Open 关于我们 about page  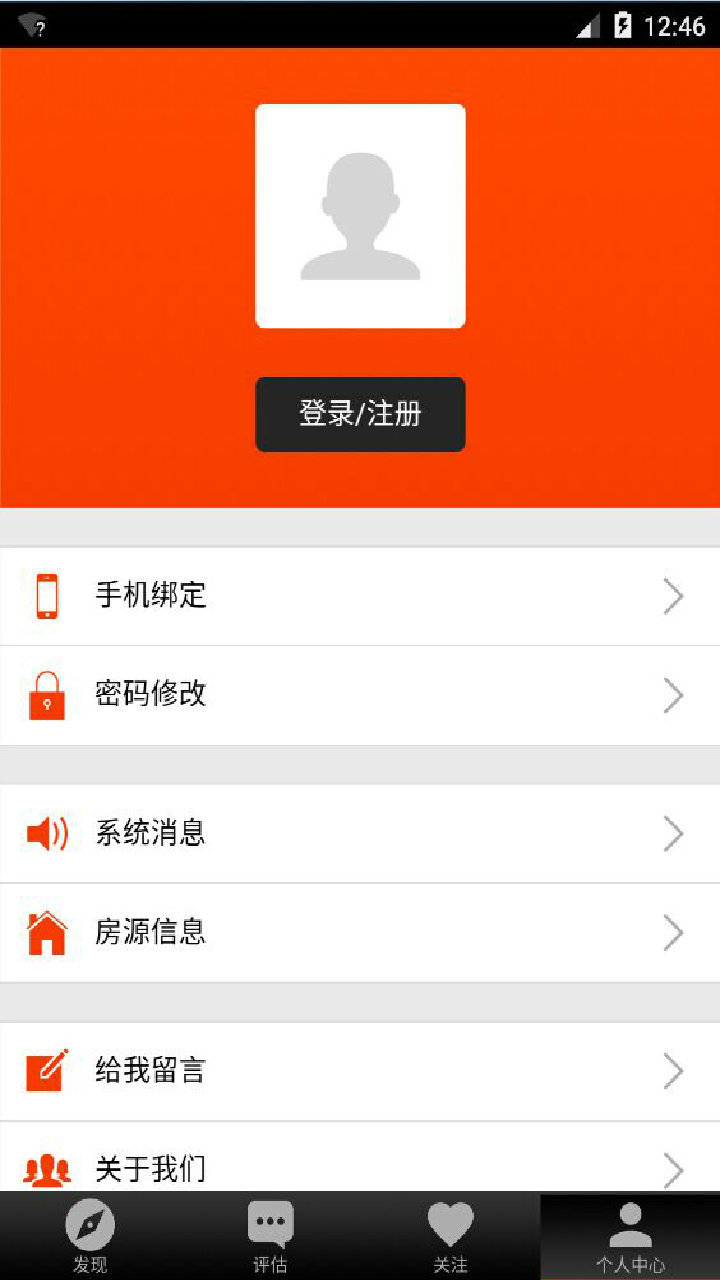click(360, 1165)
